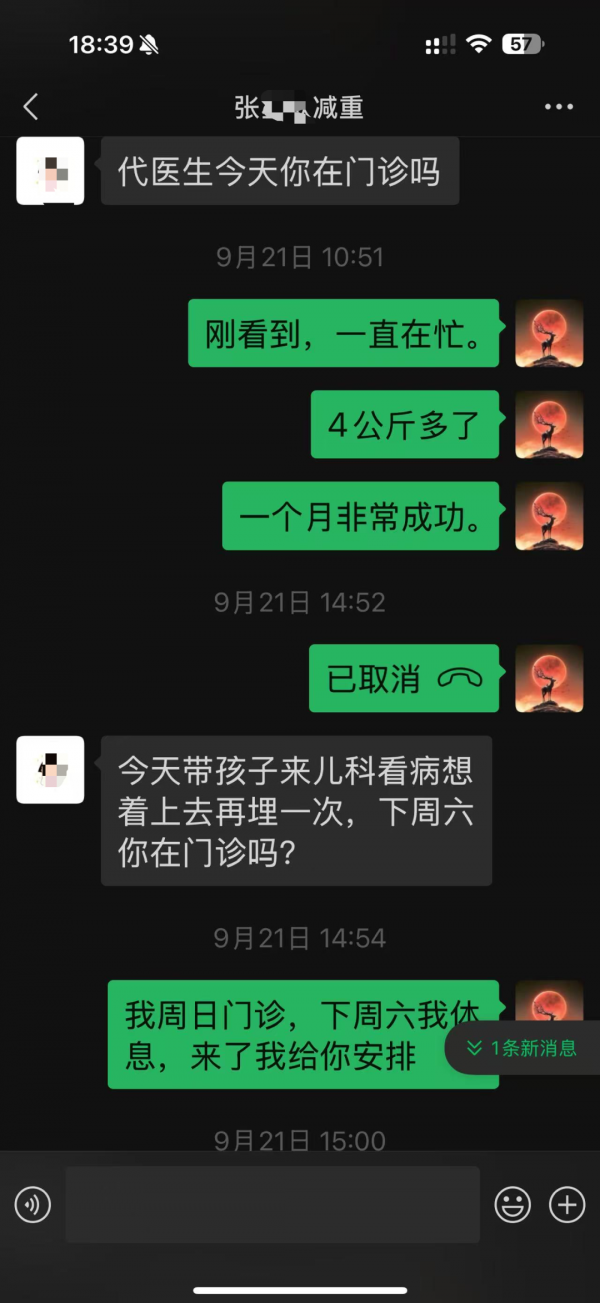Go back to the chat list

coord(31,107)
